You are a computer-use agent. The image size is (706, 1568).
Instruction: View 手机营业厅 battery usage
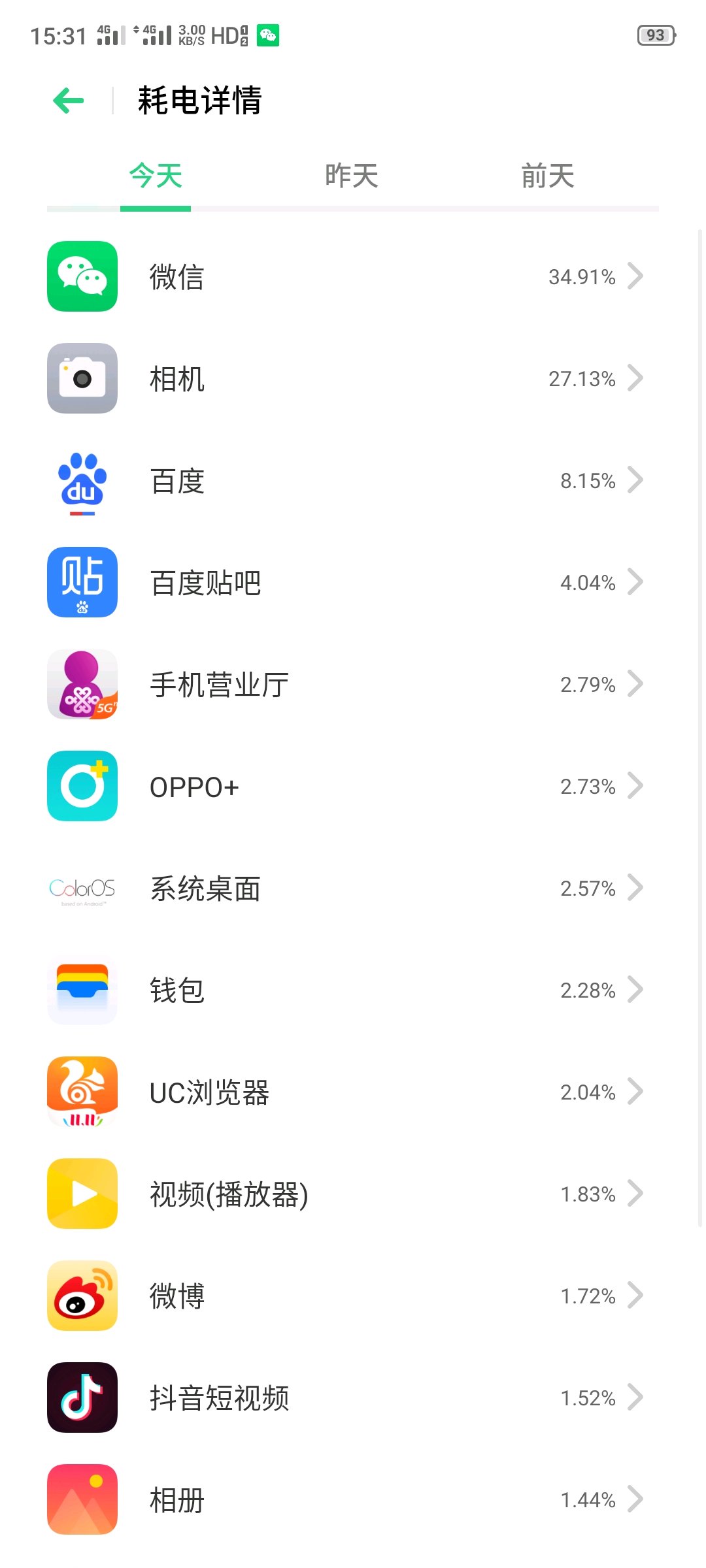tap(353, 684)
